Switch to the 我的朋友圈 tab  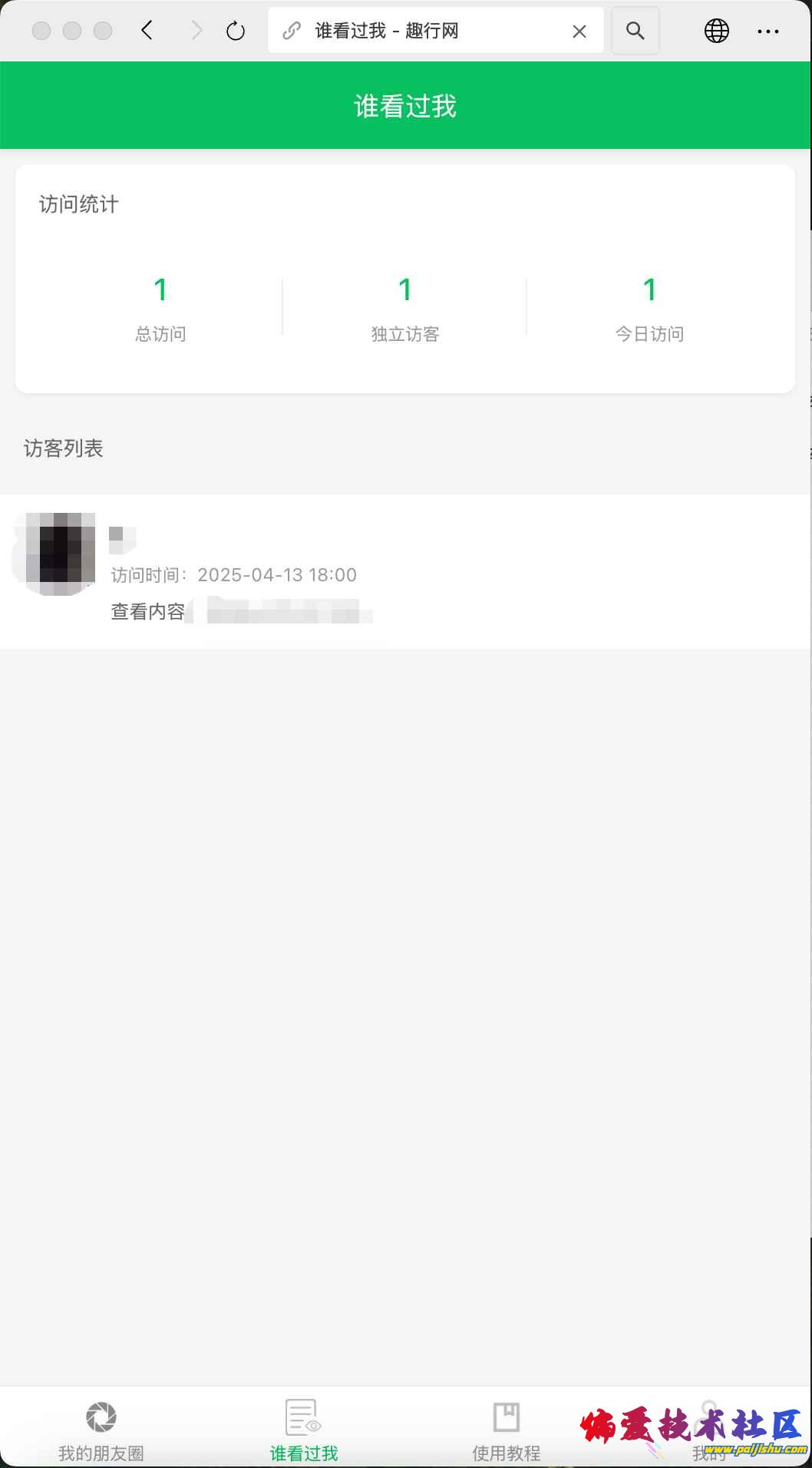[x=101, y=1430]
